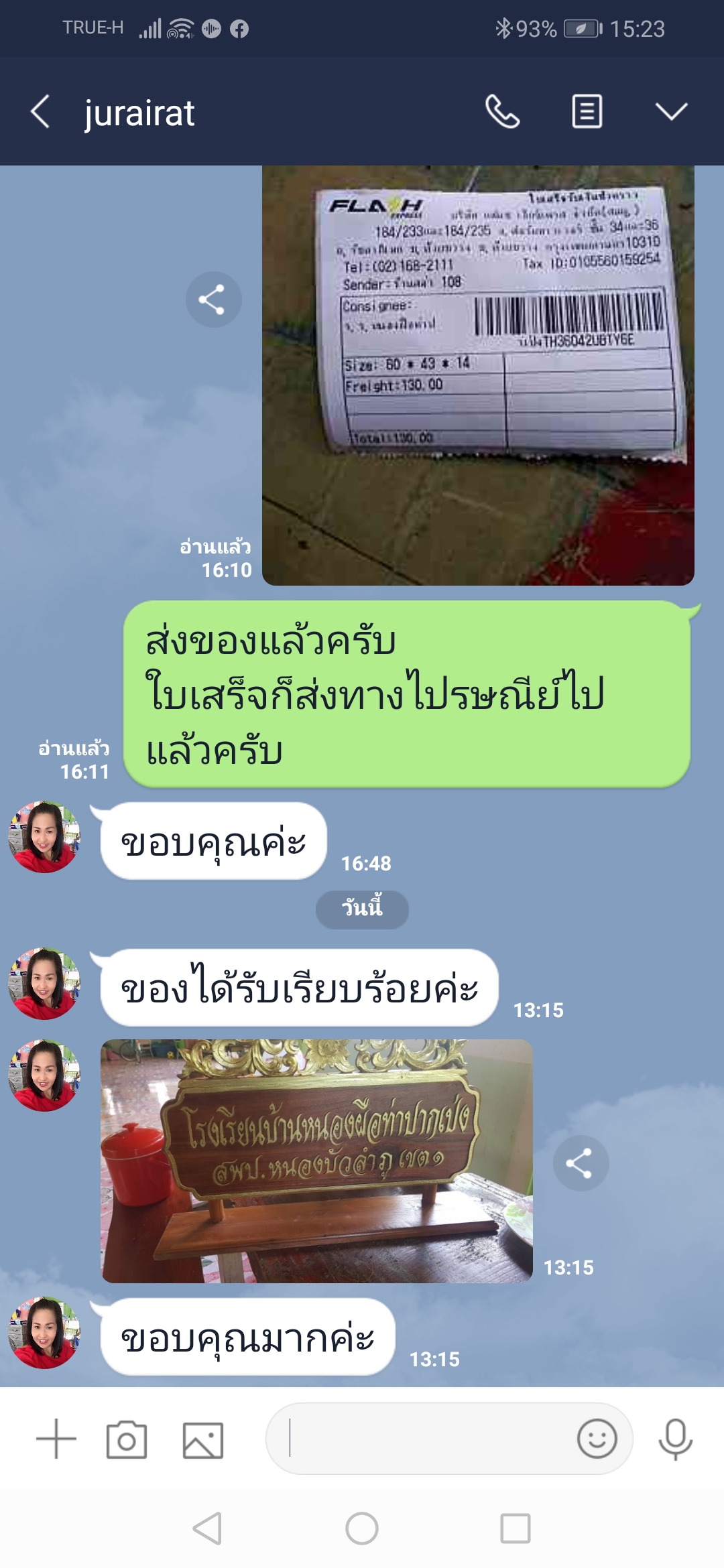The height and width of the screenshot is (1568, 724).
Task: Open the plus attachment menu
Action: click(x=56, y=1439)
